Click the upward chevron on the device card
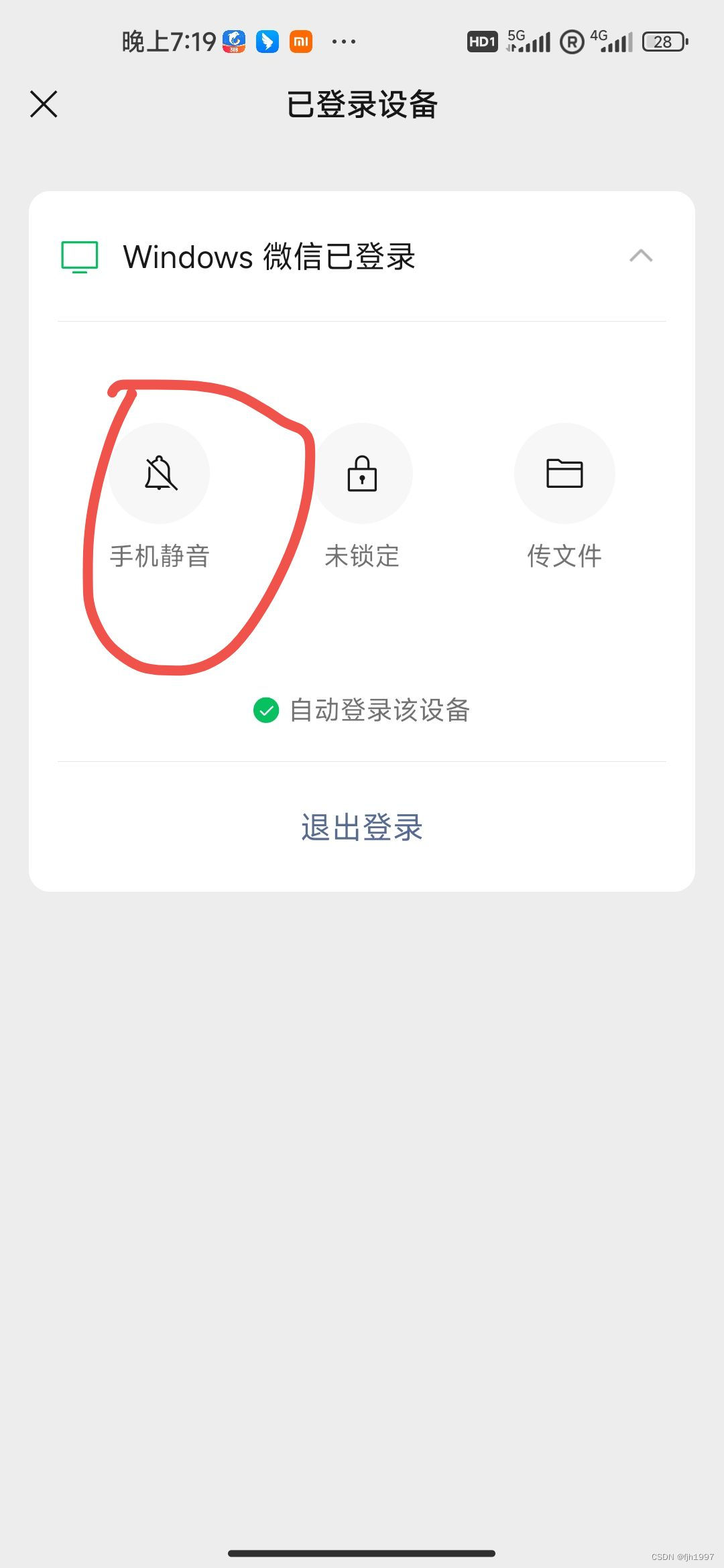This screenshot has width=724, height=1568. [642, 257]
